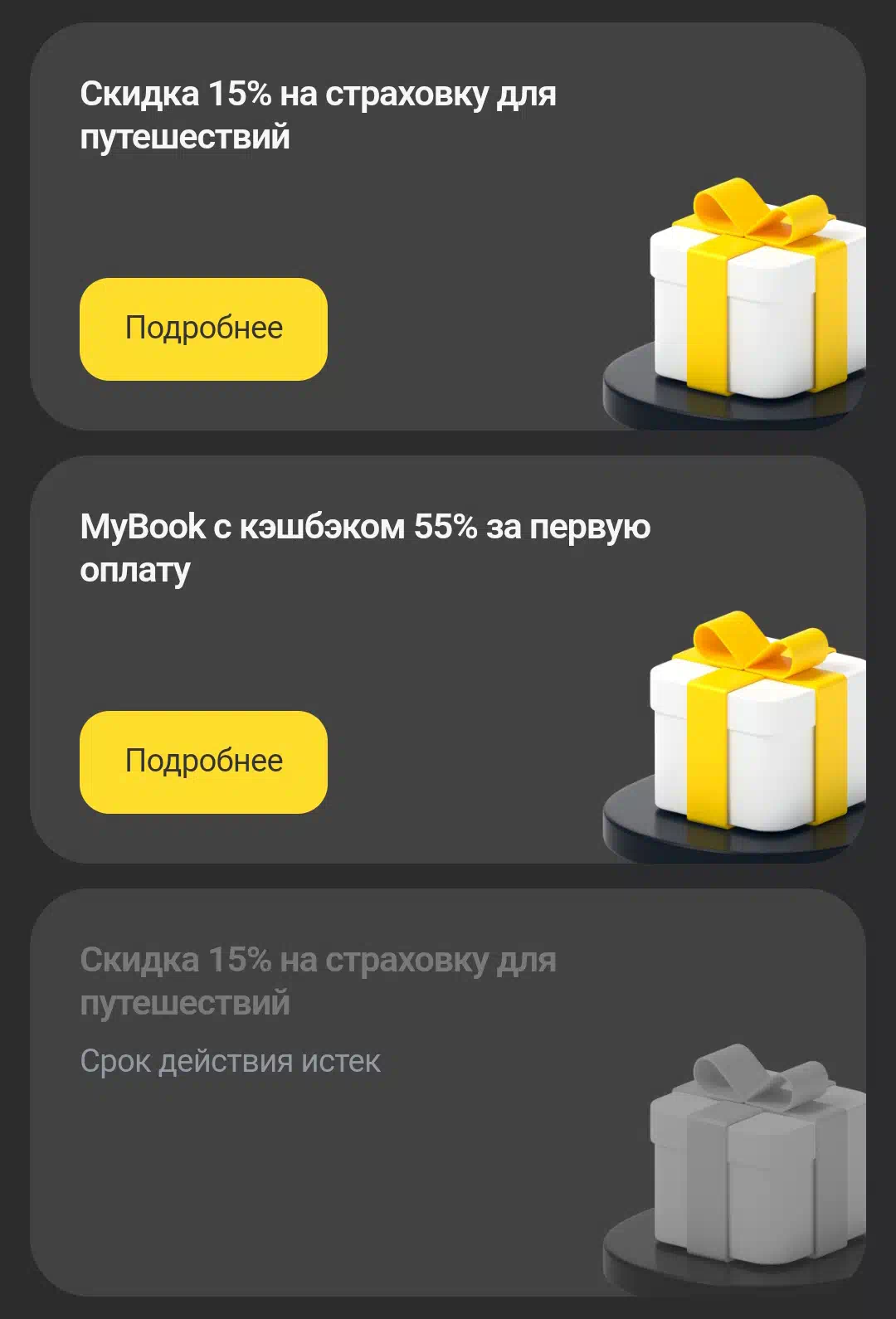Tap Подробнее on the MyBook cashback offer
Viewport: 896px width, 1319px height.
[203, 762]
